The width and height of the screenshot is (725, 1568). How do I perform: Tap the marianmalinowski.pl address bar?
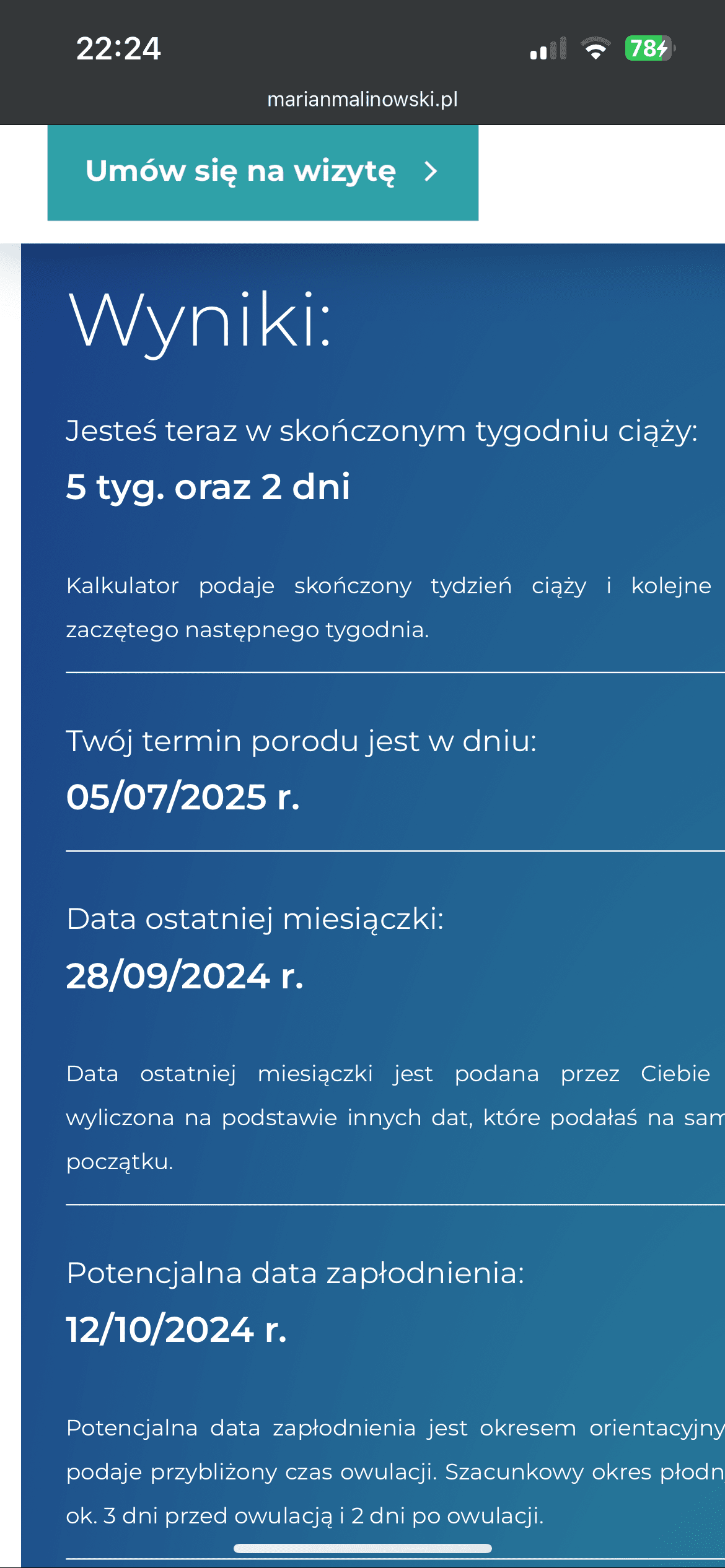362,99
